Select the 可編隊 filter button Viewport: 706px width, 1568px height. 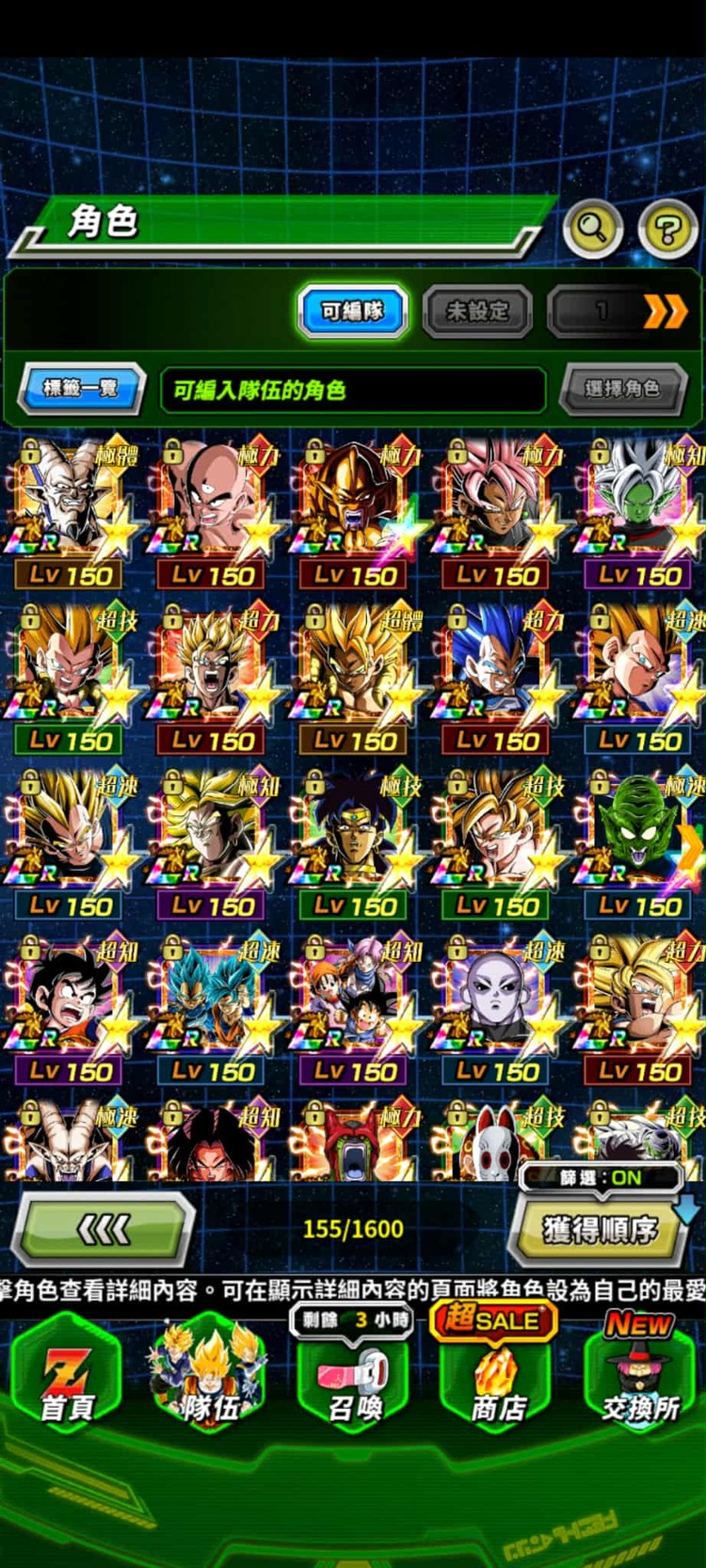coord(353,312)
